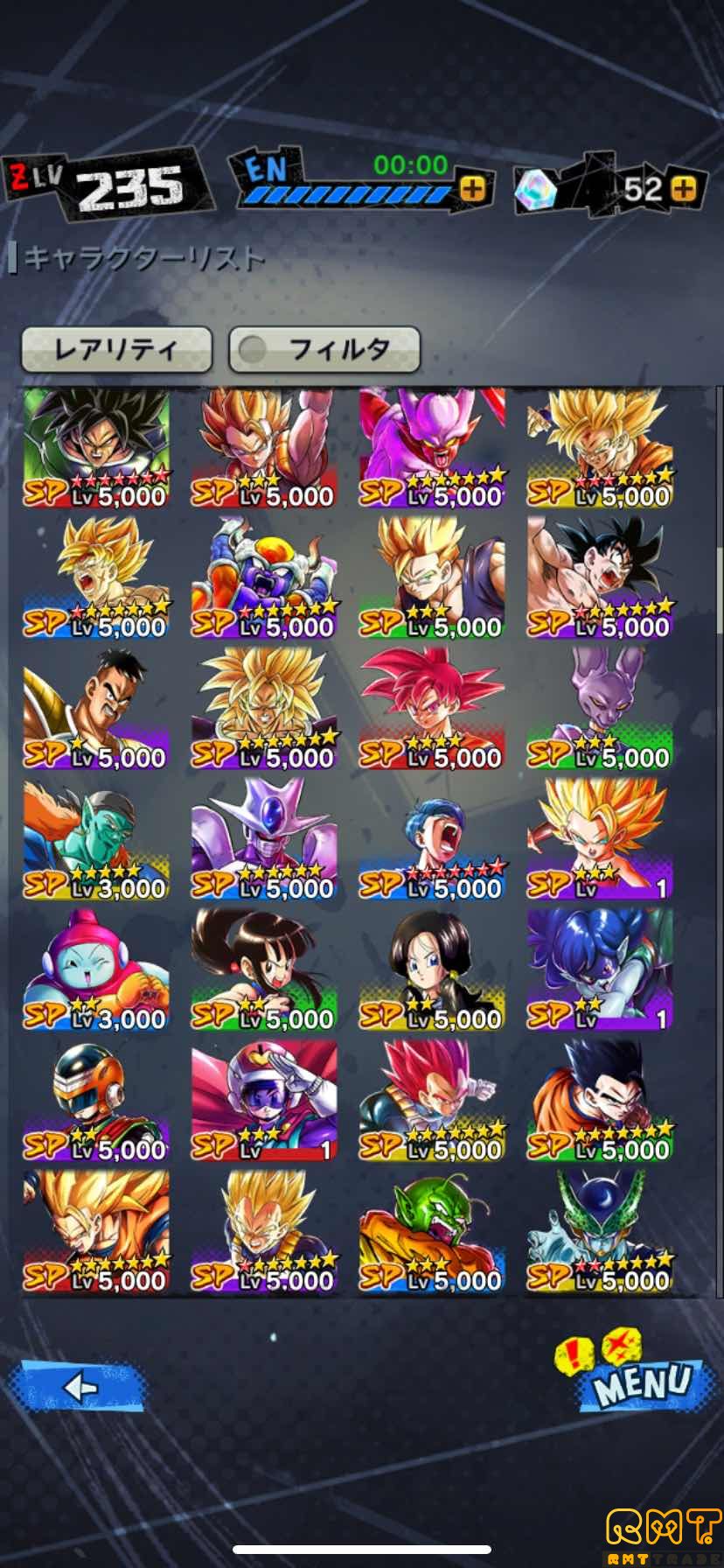Open the Perfect Cell character card
The width and height of the screenshot is (724, 1568).
600,1232
